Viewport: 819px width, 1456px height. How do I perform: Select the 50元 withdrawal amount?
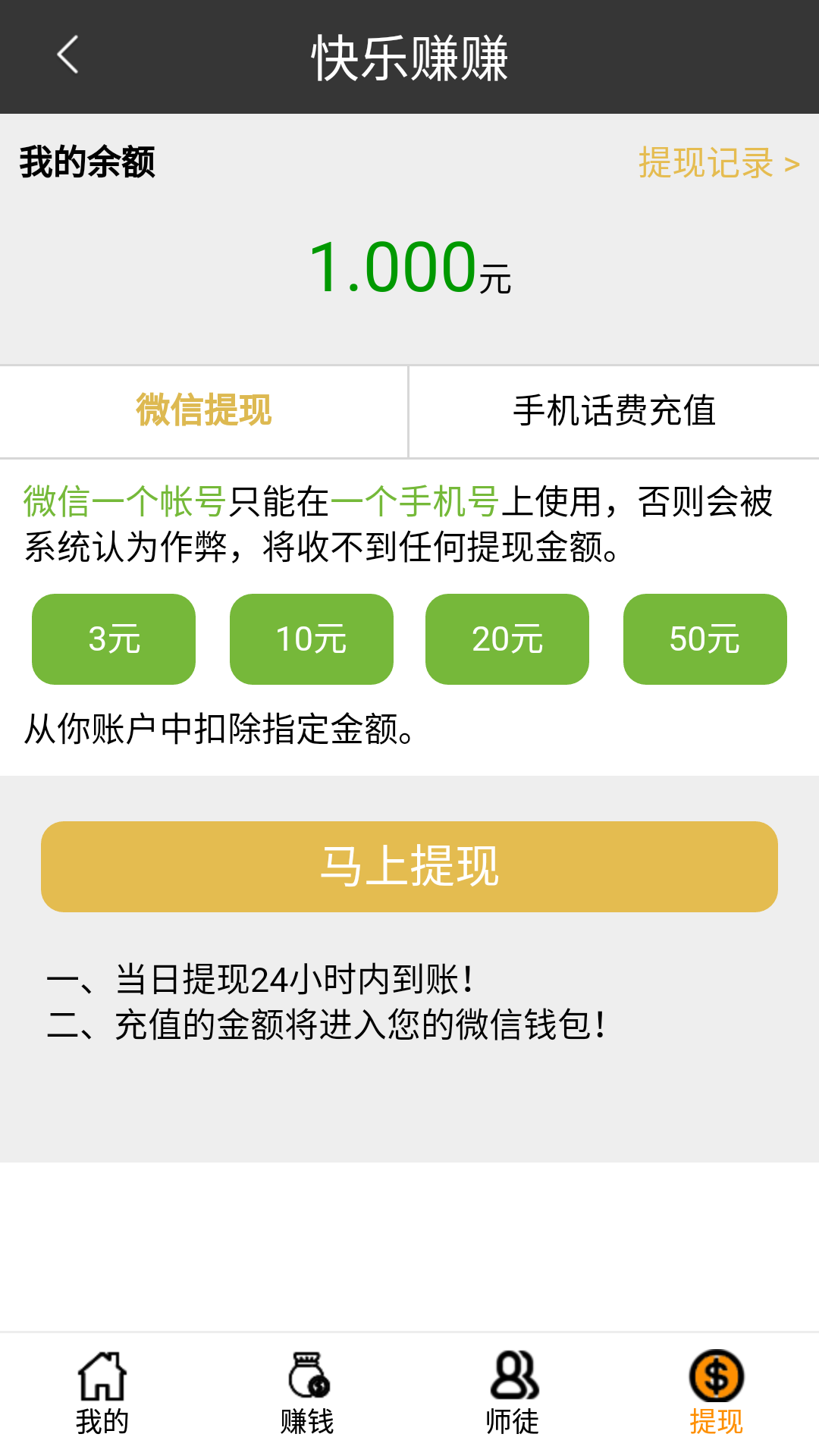[x=705, y=639]
